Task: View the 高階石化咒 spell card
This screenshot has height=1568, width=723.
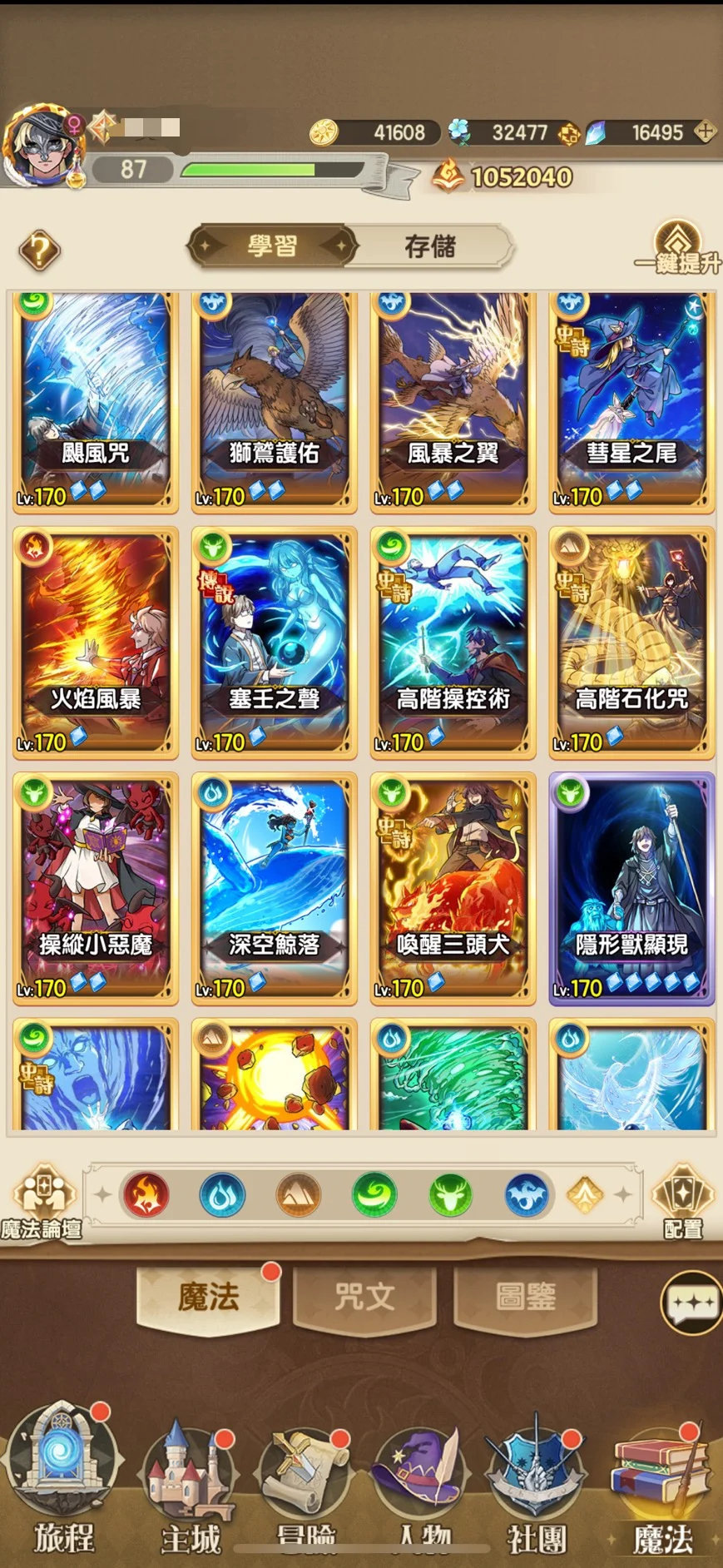Action: point(631,643)
